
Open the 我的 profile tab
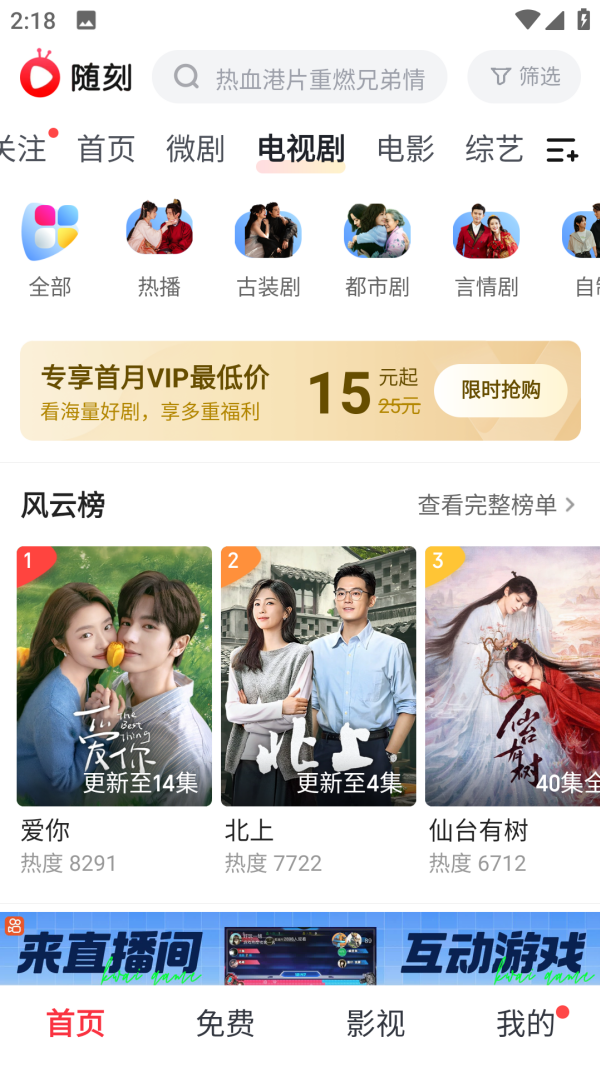(525, 1023)
